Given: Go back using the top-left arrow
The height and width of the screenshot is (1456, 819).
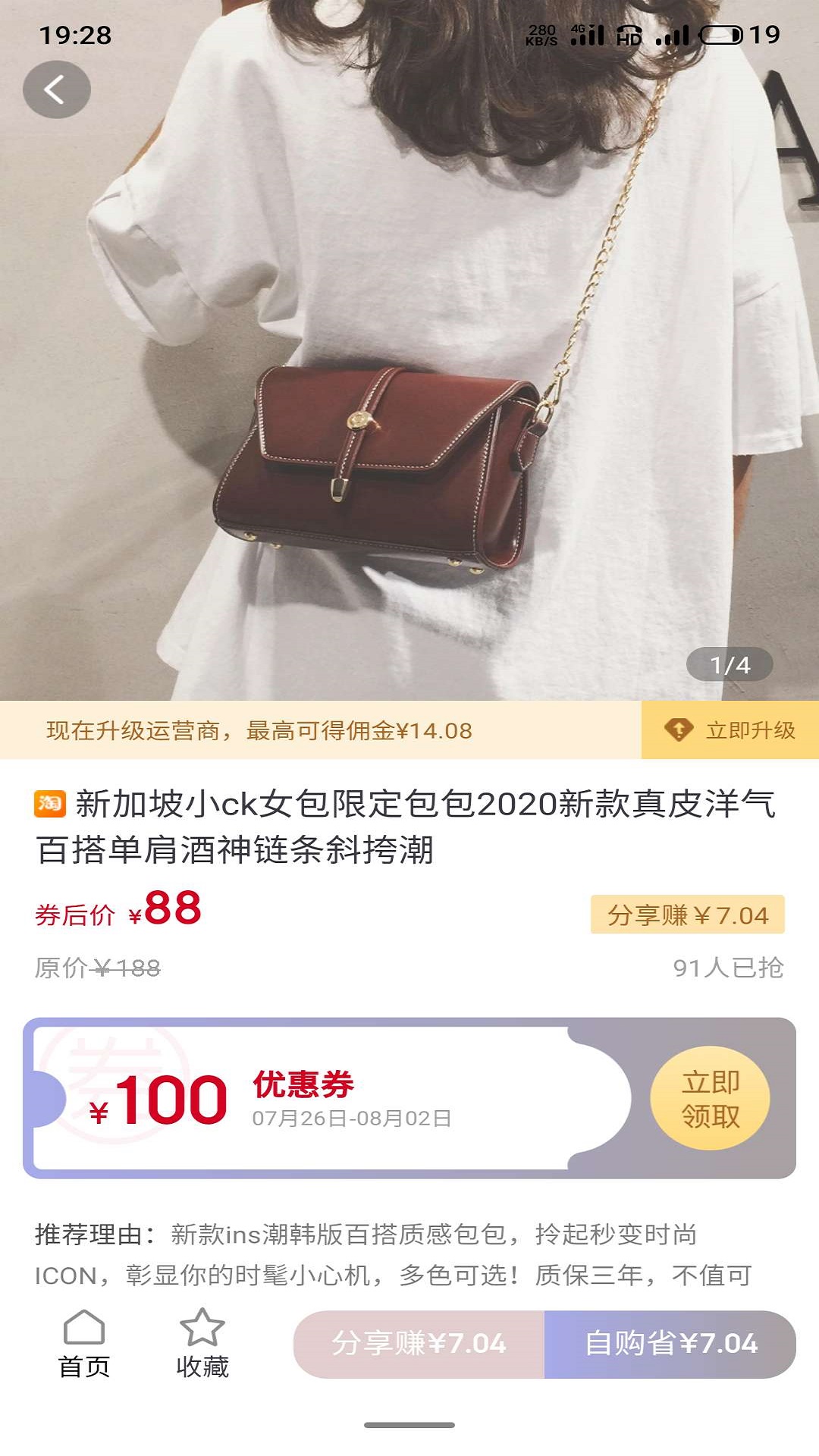Looking at the screenshot, I should pyautogui.click(x=56, y=90).
